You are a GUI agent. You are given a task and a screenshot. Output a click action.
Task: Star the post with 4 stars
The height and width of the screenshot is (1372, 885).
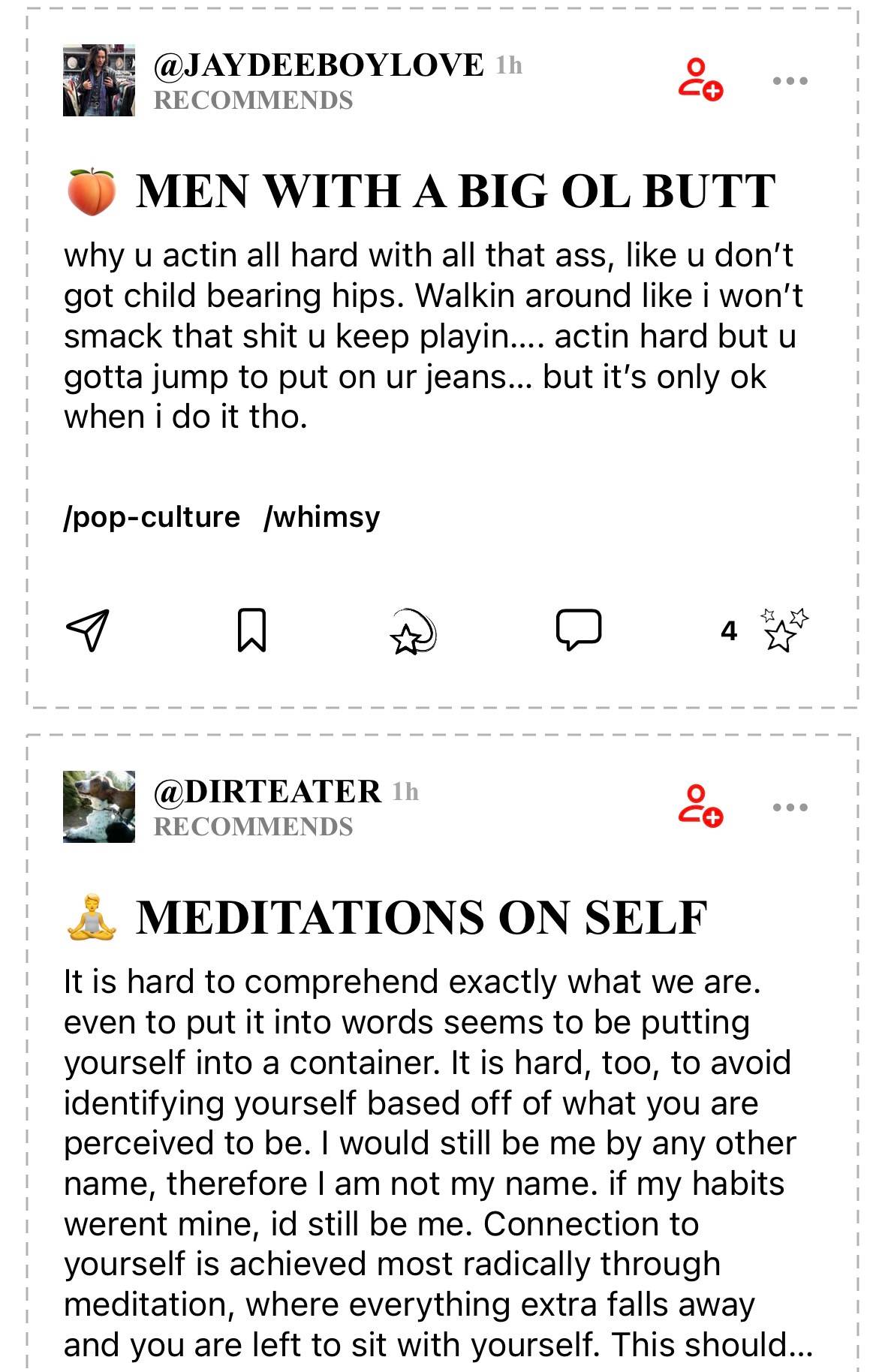pos(784,630)
